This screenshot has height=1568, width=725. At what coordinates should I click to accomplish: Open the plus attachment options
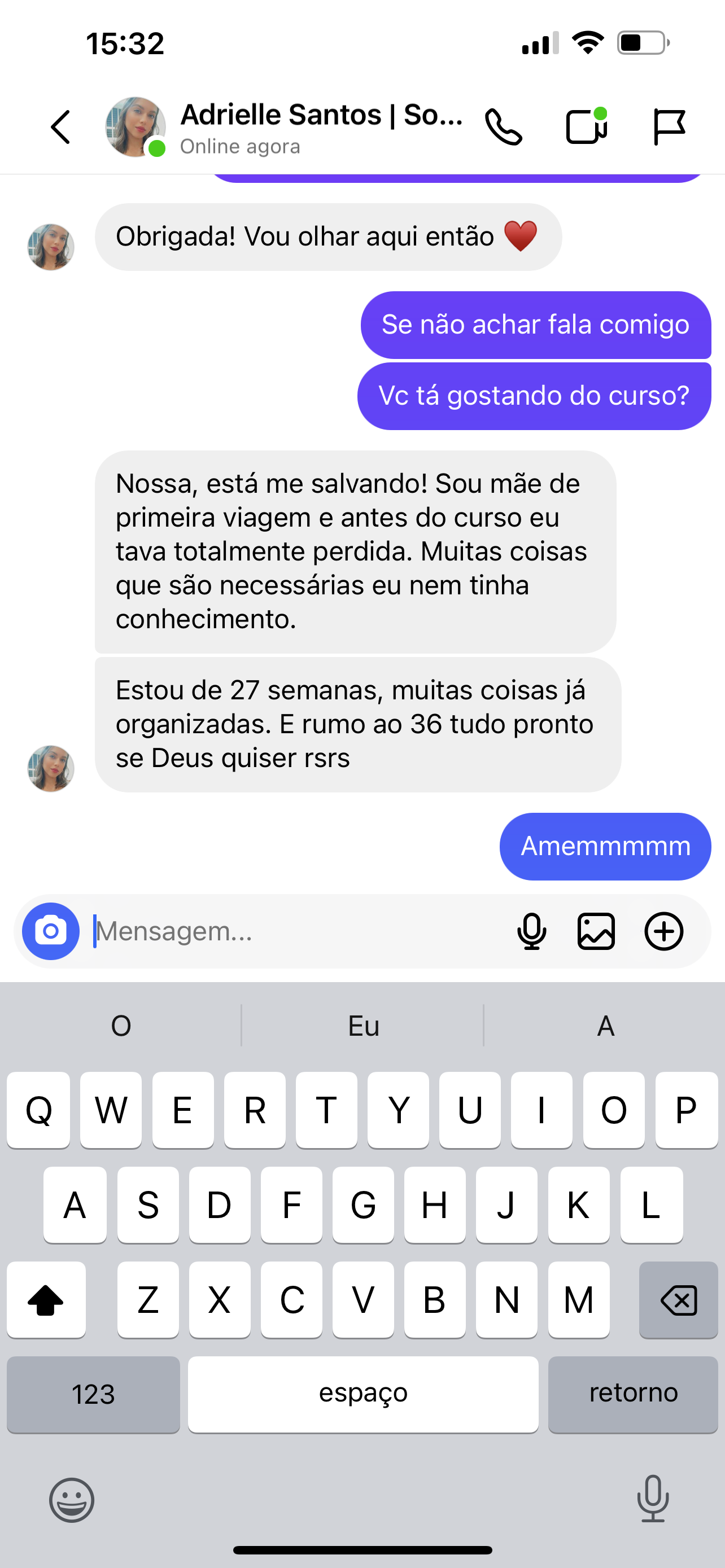[x=663, y=931]
